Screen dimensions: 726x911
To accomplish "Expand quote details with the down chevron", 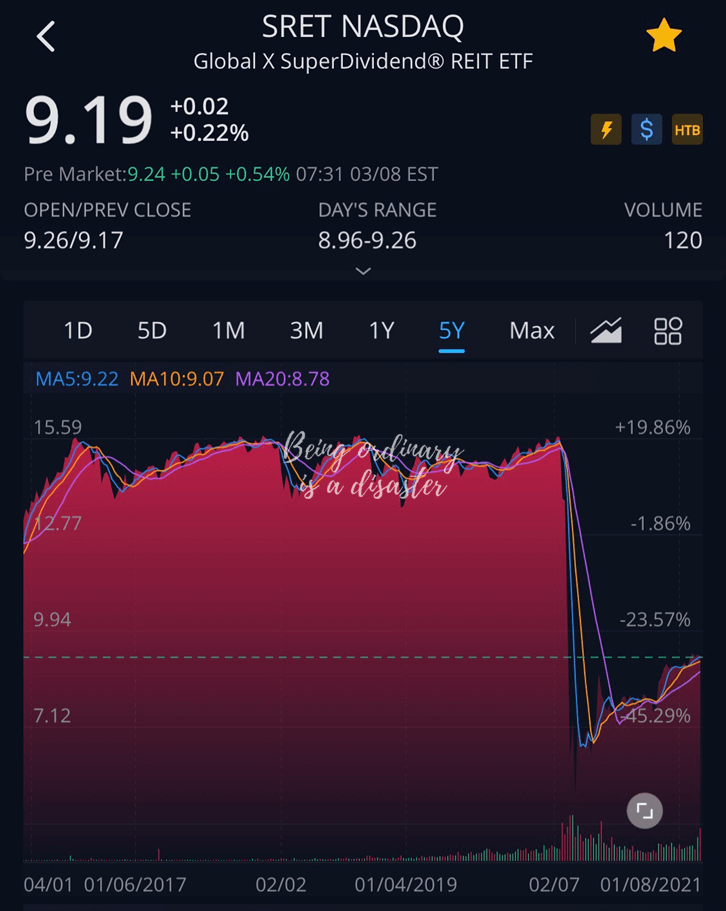I will click(x=363, y=271).
